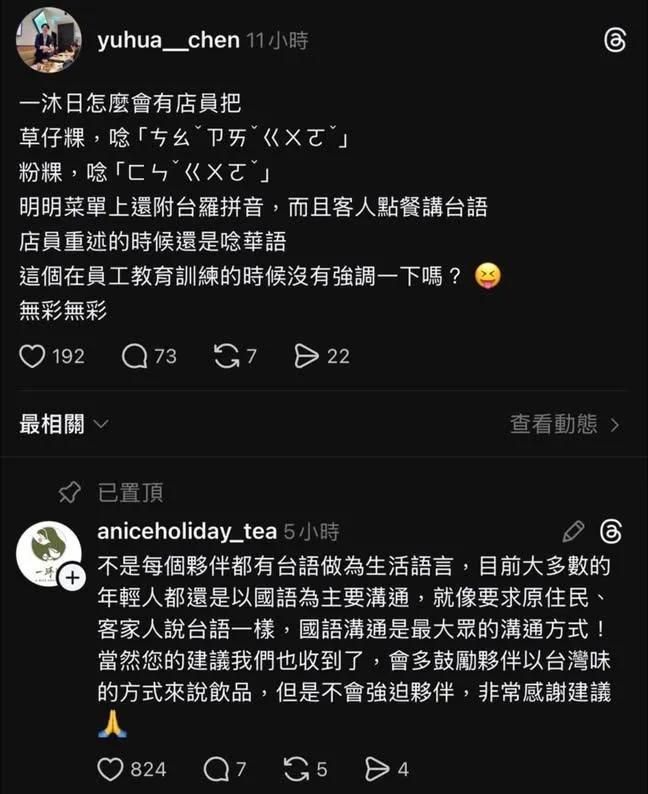
Task: Comment on aniceholiday_tea's reply
Action: [216, 769]
